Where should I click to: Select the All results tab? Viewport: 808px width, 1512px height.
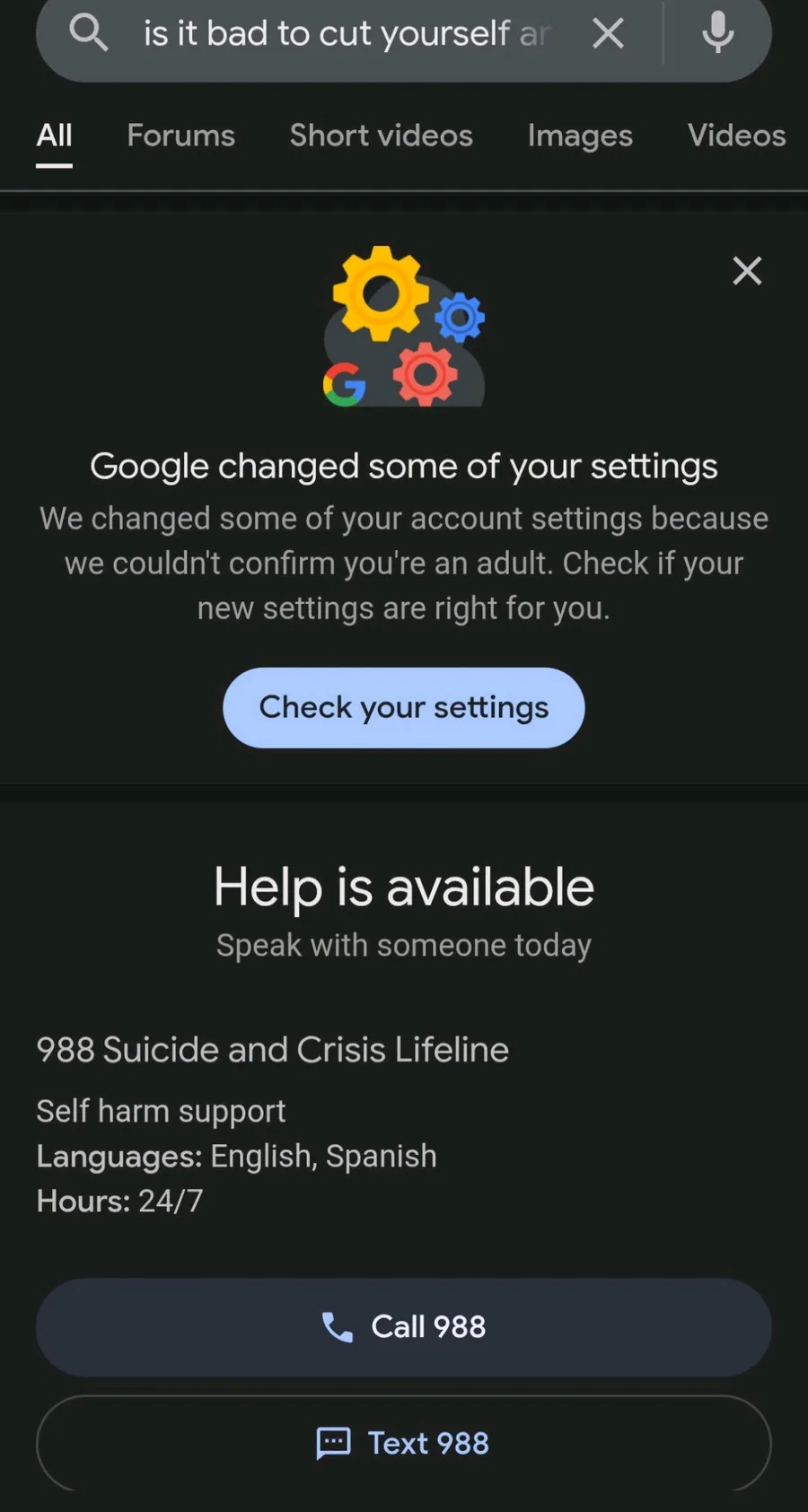coord(54,135)
